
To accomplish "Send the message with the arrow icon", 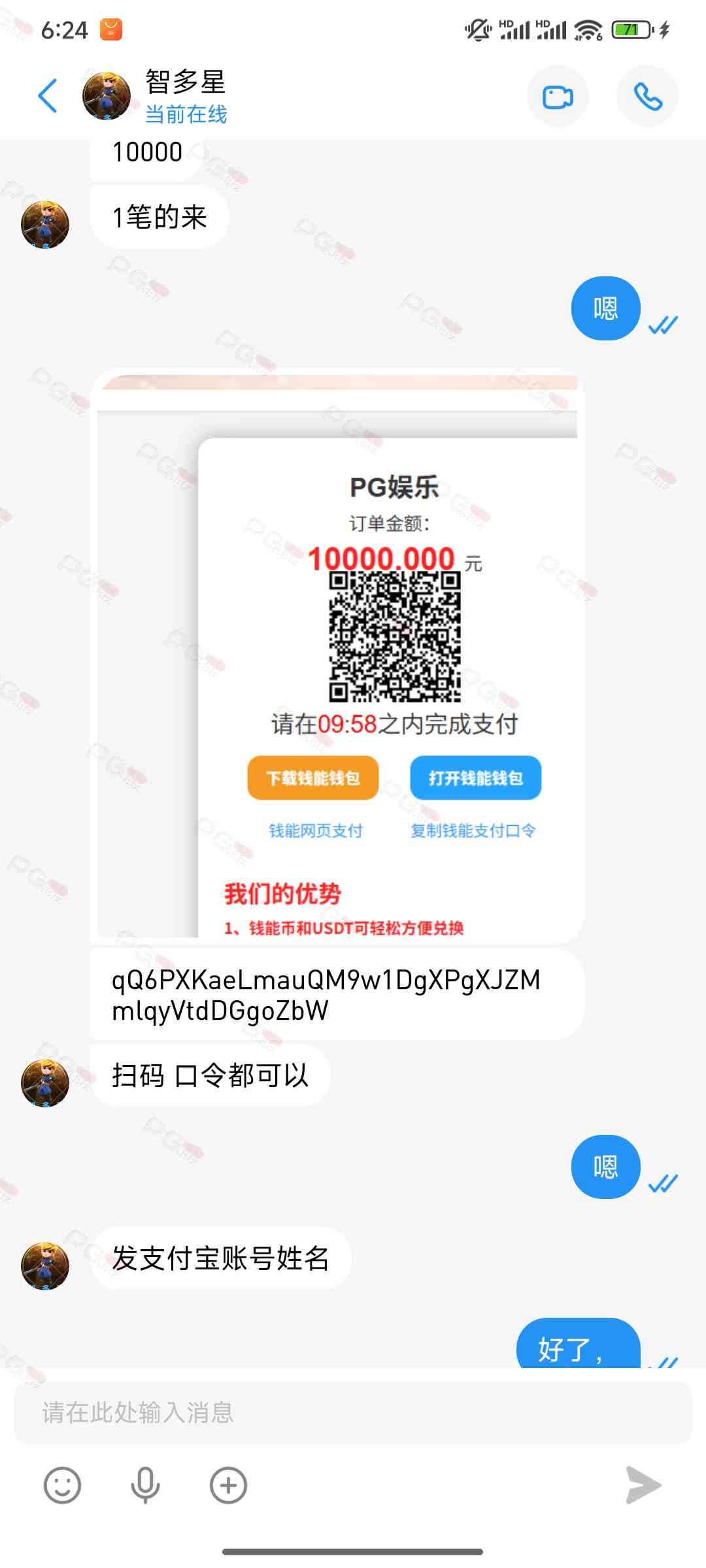I will [643, 1485].
